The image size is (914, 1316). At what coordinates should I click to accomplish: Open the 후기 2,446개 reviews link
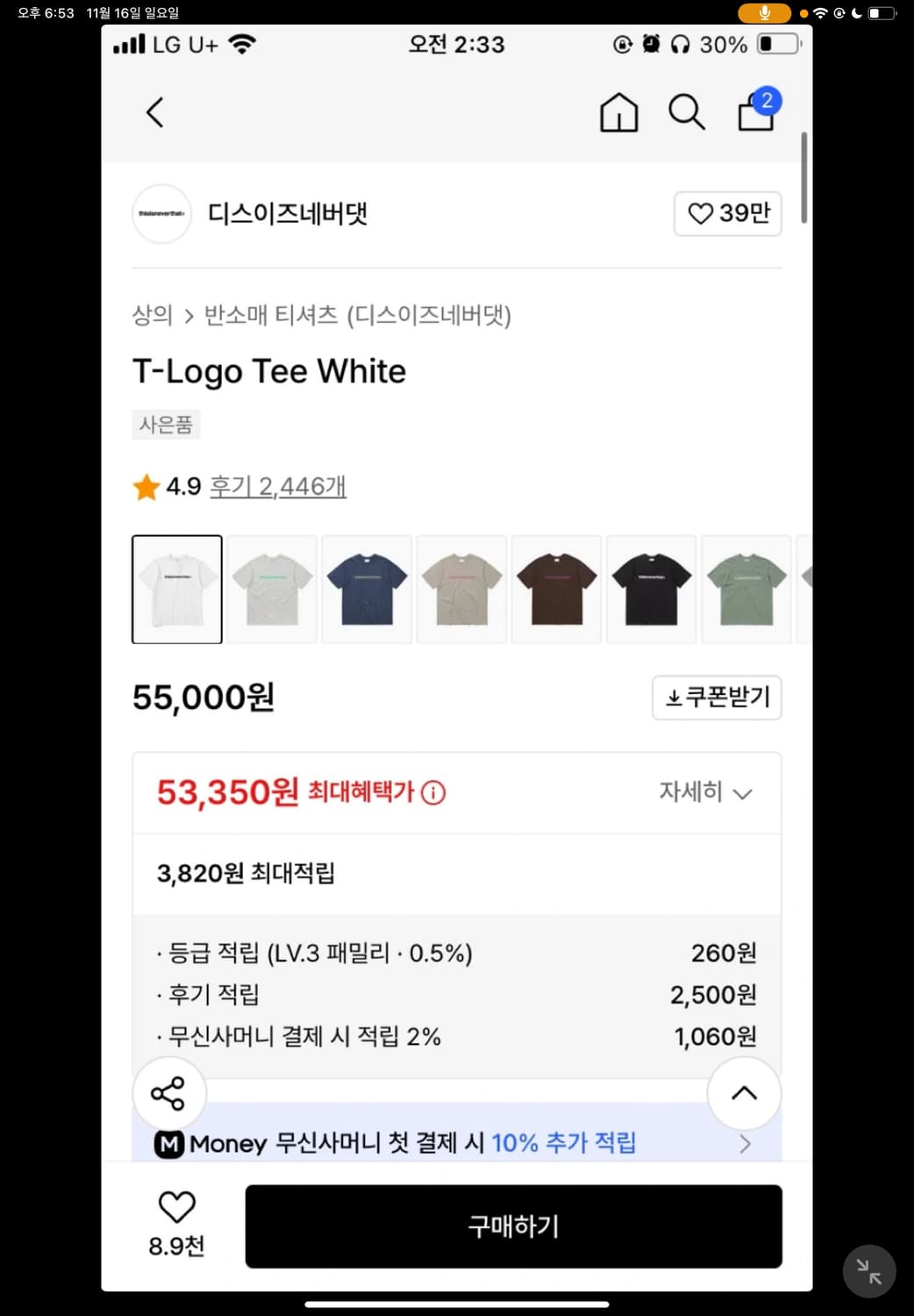click(276, 485)
